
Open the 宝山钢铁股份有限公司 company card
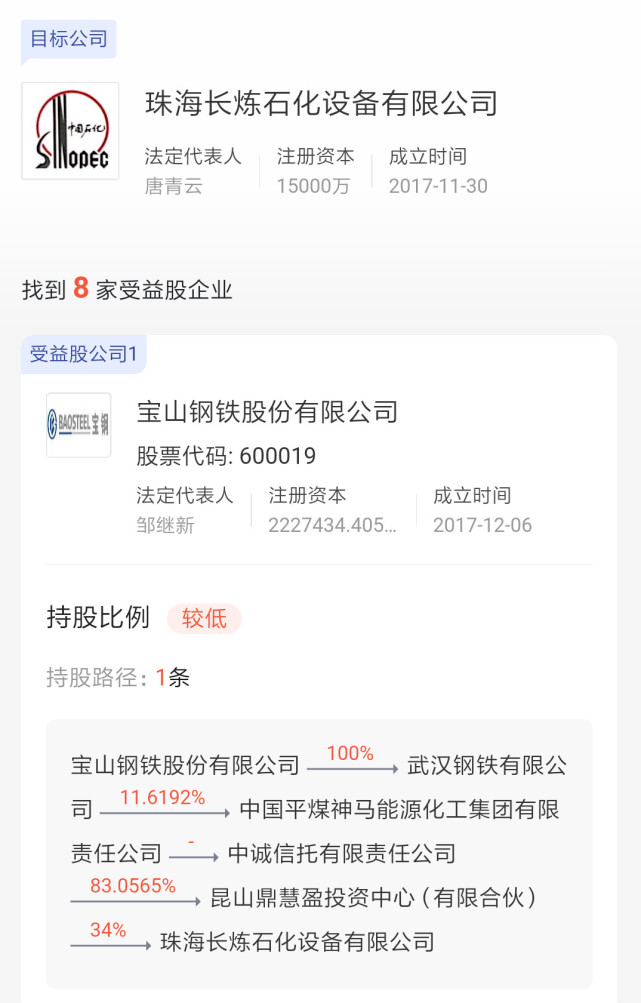[x=267, y=412]
